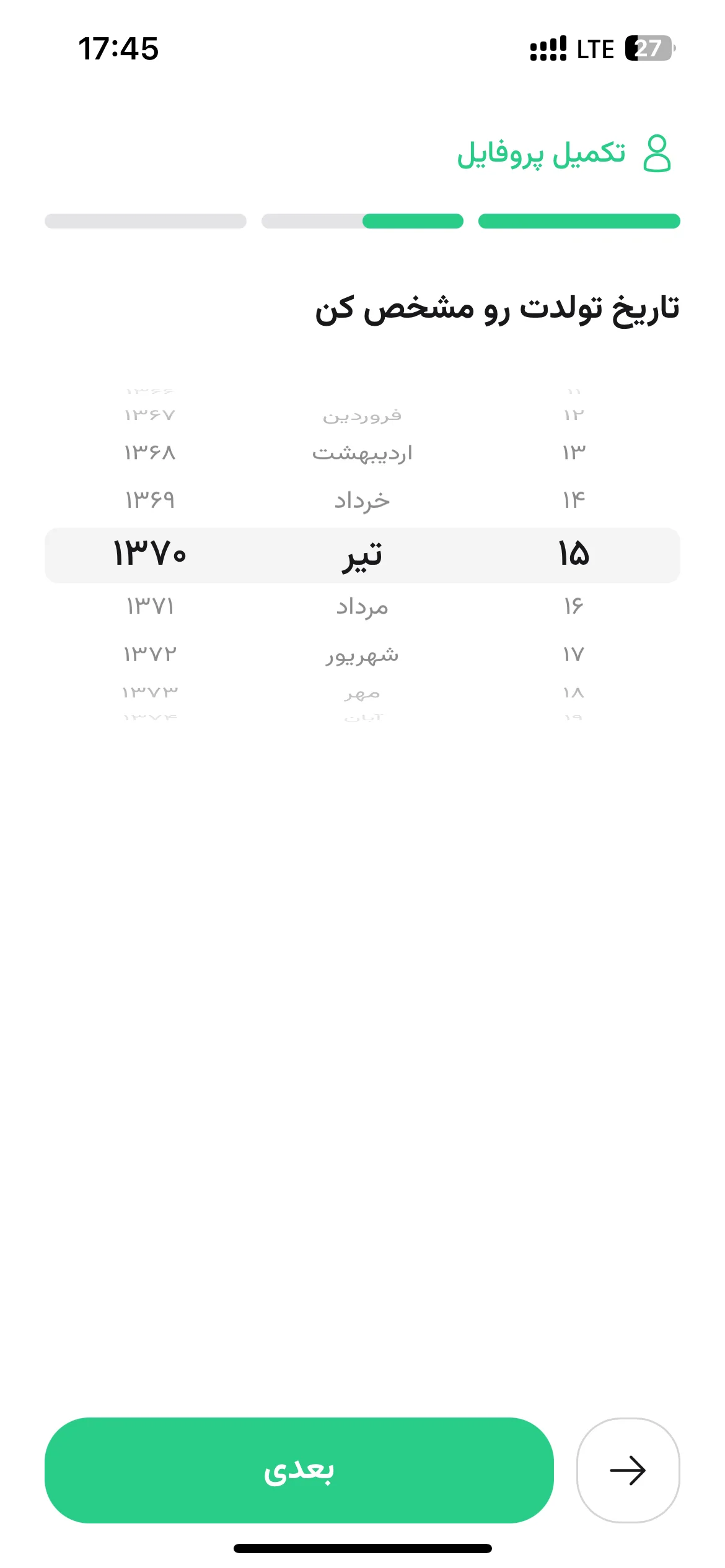Choose month مرداد in the picker
The width and height of the screenshot is (725, 1568).
[x=362, y=607]
